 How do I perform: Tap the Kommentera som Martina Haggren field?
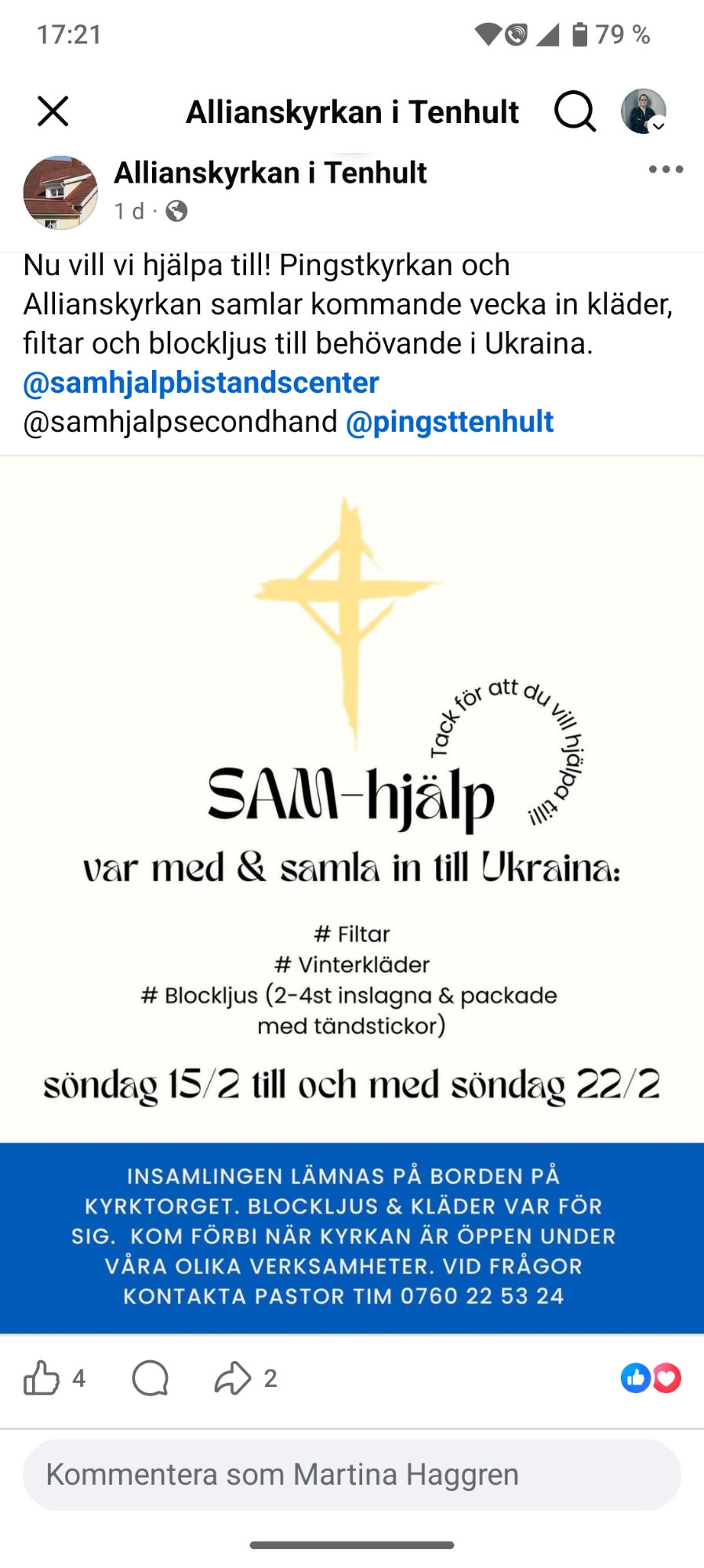coord(352,1475)
